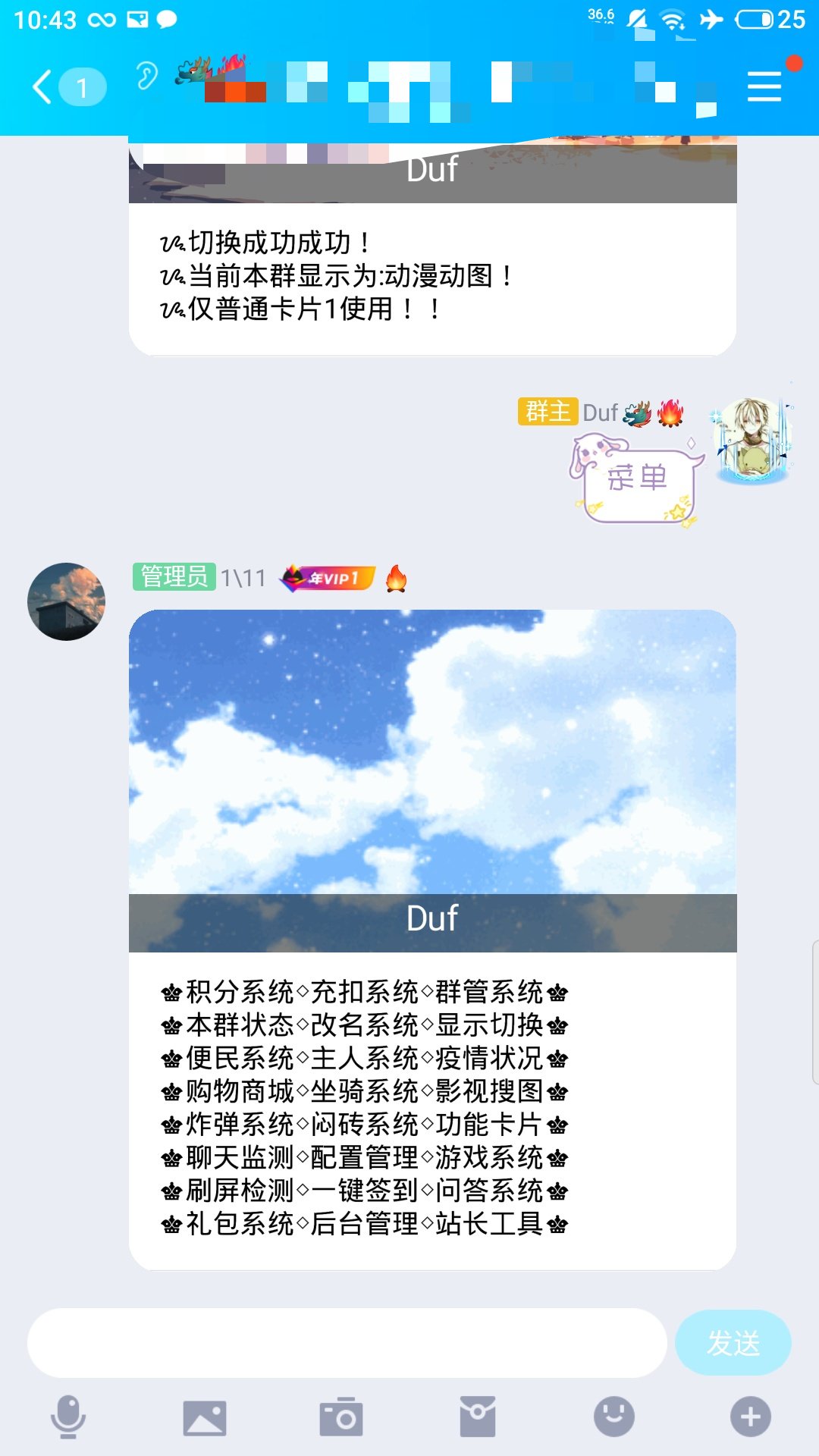This screenshot has width=819, height=1456.
Task: Tap the 年VIP1 badge
Action: coord(325,579)
